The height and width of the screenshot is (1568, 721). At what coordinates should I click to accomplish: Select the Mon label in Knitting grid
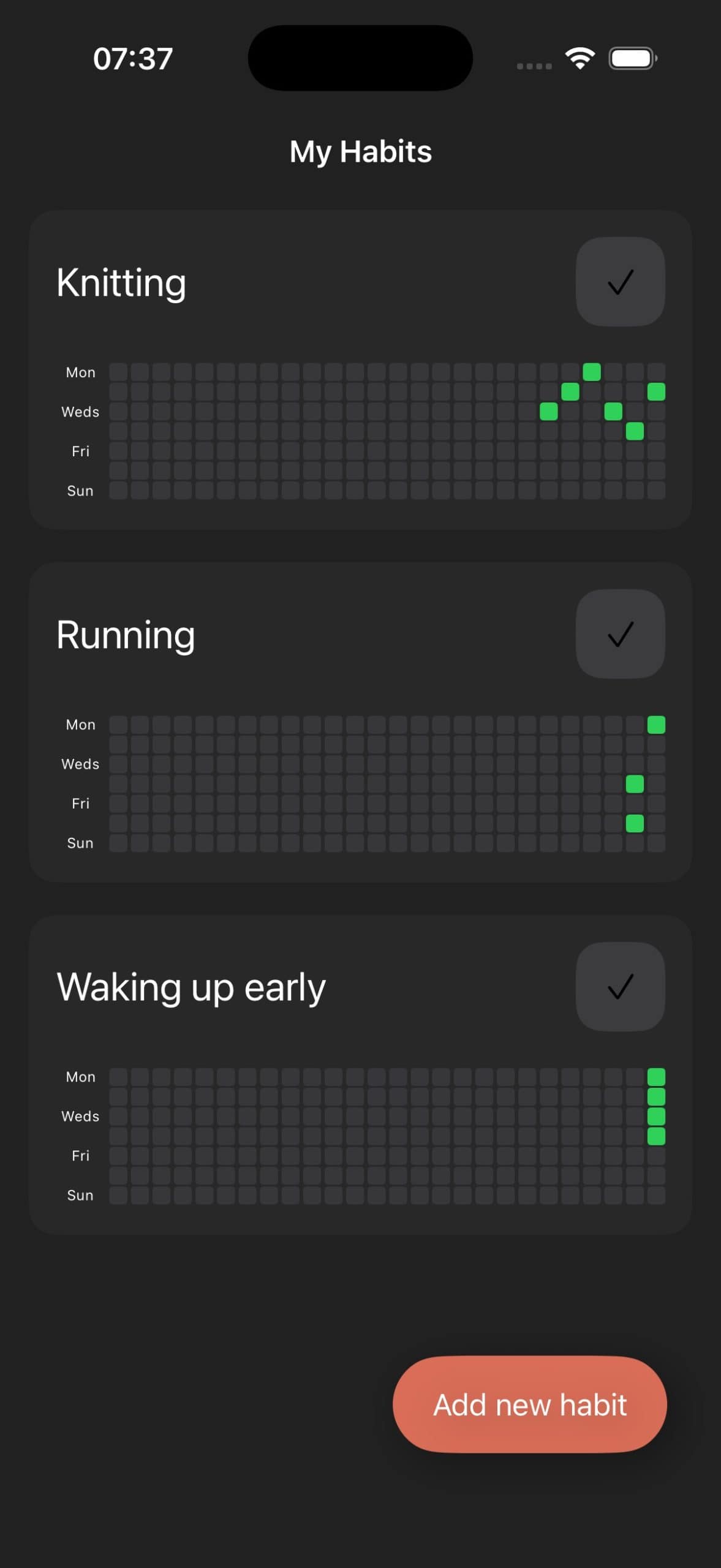80,372
